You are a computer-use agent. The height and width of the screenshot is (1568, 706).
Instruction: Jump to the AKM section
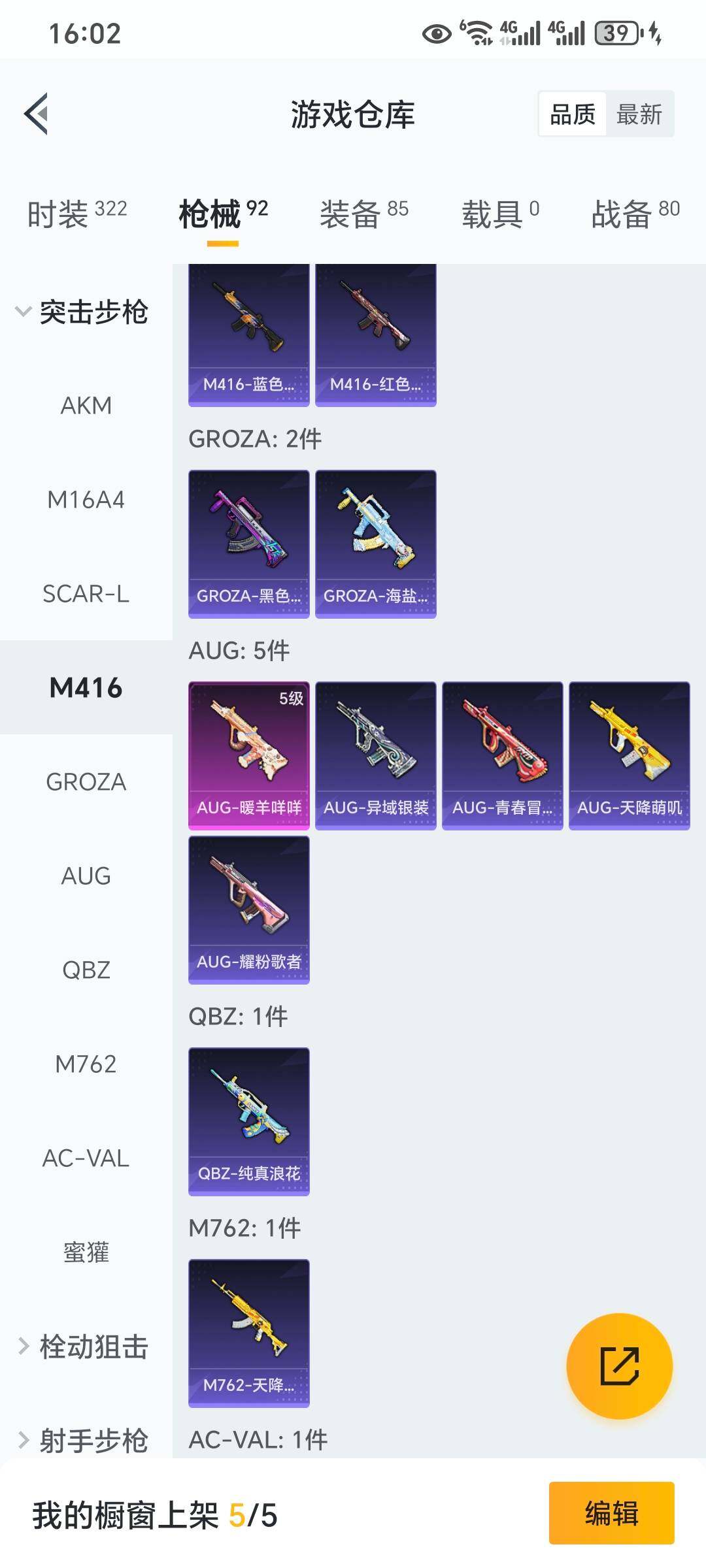click(x=86, y=406)
